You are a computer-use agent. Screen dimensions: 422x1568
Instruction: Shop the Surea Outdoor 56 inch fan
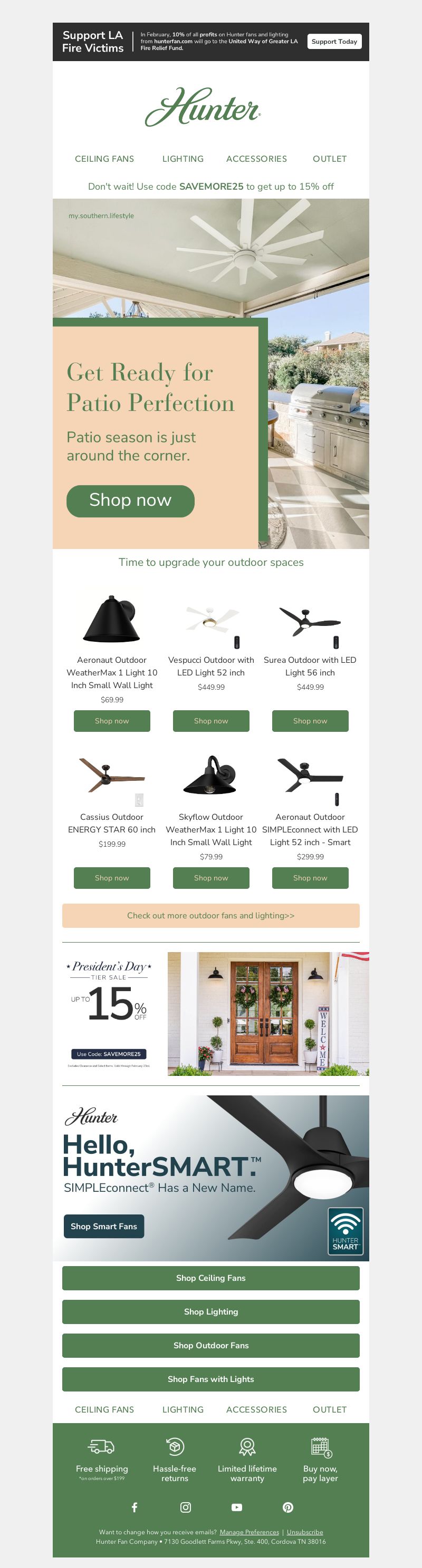pyautogui.click(x=310, y=721)
